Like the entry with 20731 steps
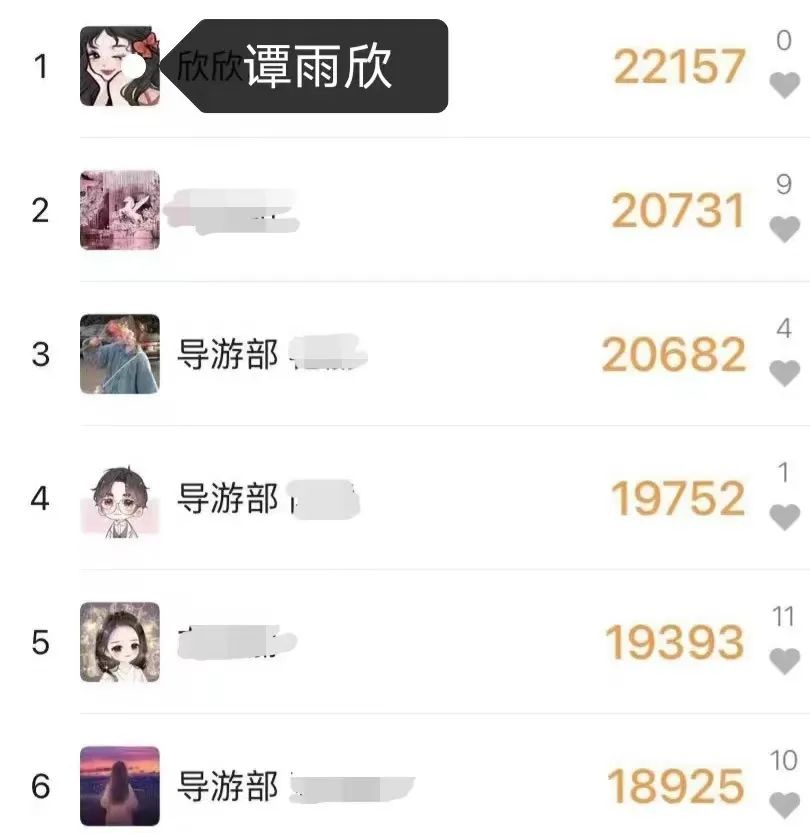 click(x=785, y=229)
